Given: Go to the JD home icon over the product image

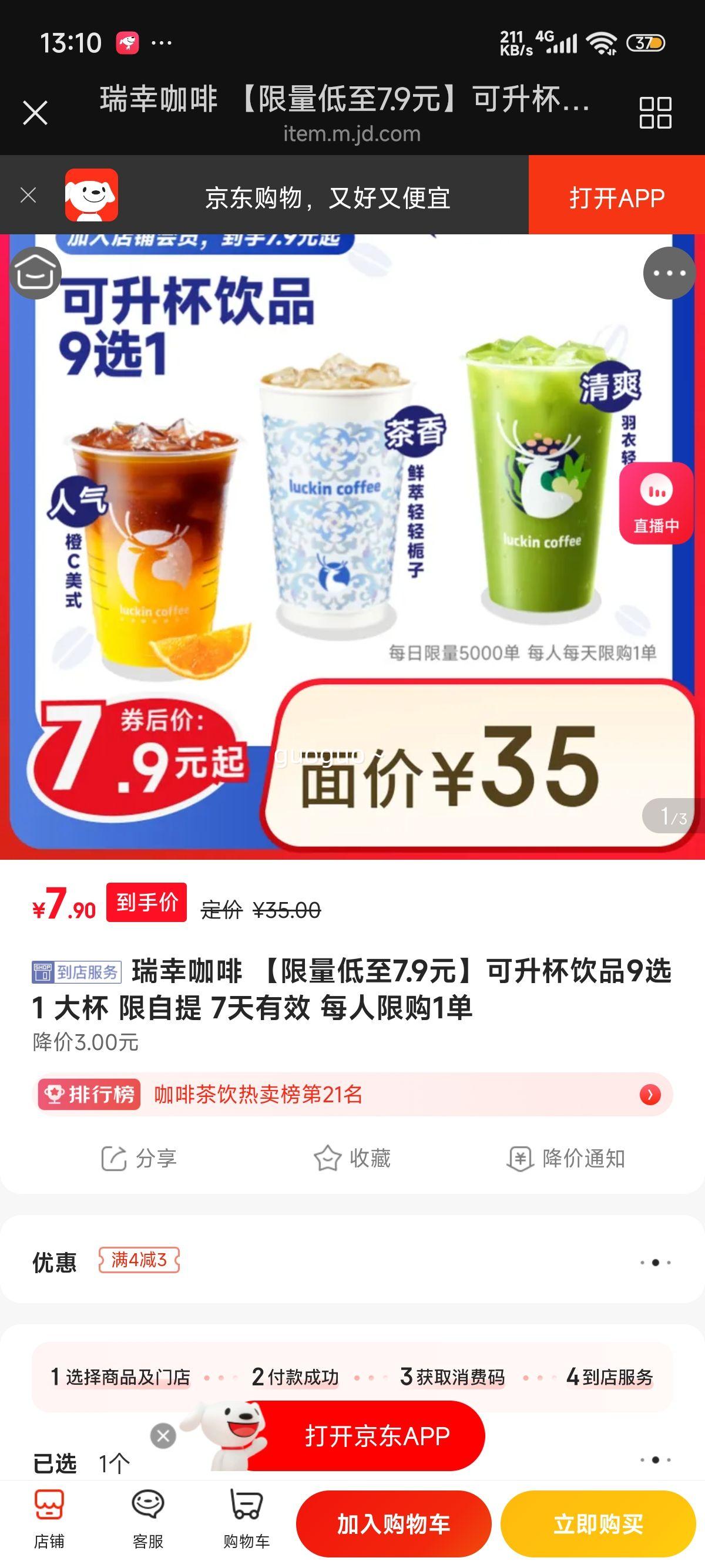Looking at the screenshot, I should [35, 273].
